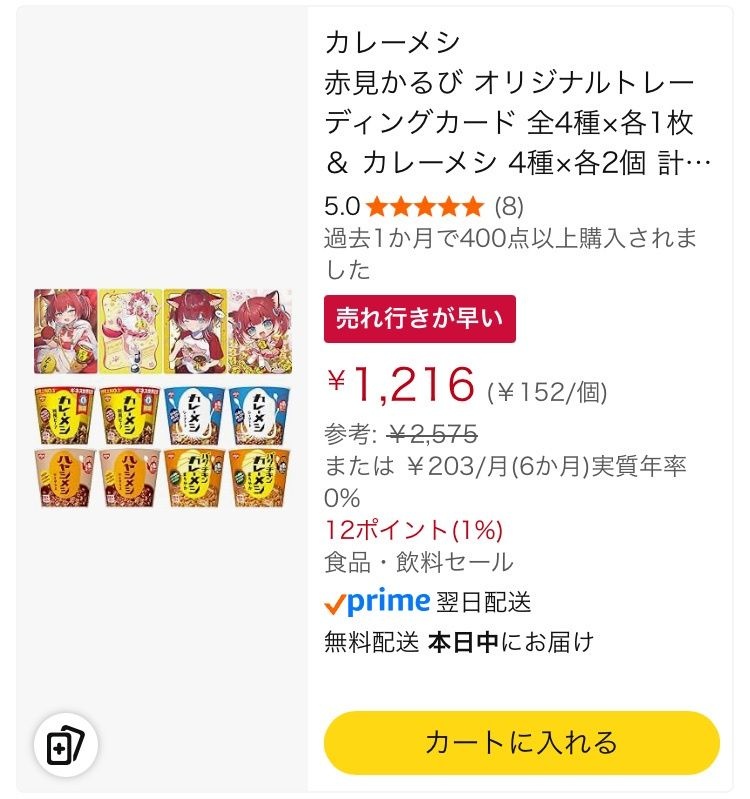750x799 pixels.
Task: View the 5.0 star rating reviews
Action: pyautogui.click(x=424, y=206)
